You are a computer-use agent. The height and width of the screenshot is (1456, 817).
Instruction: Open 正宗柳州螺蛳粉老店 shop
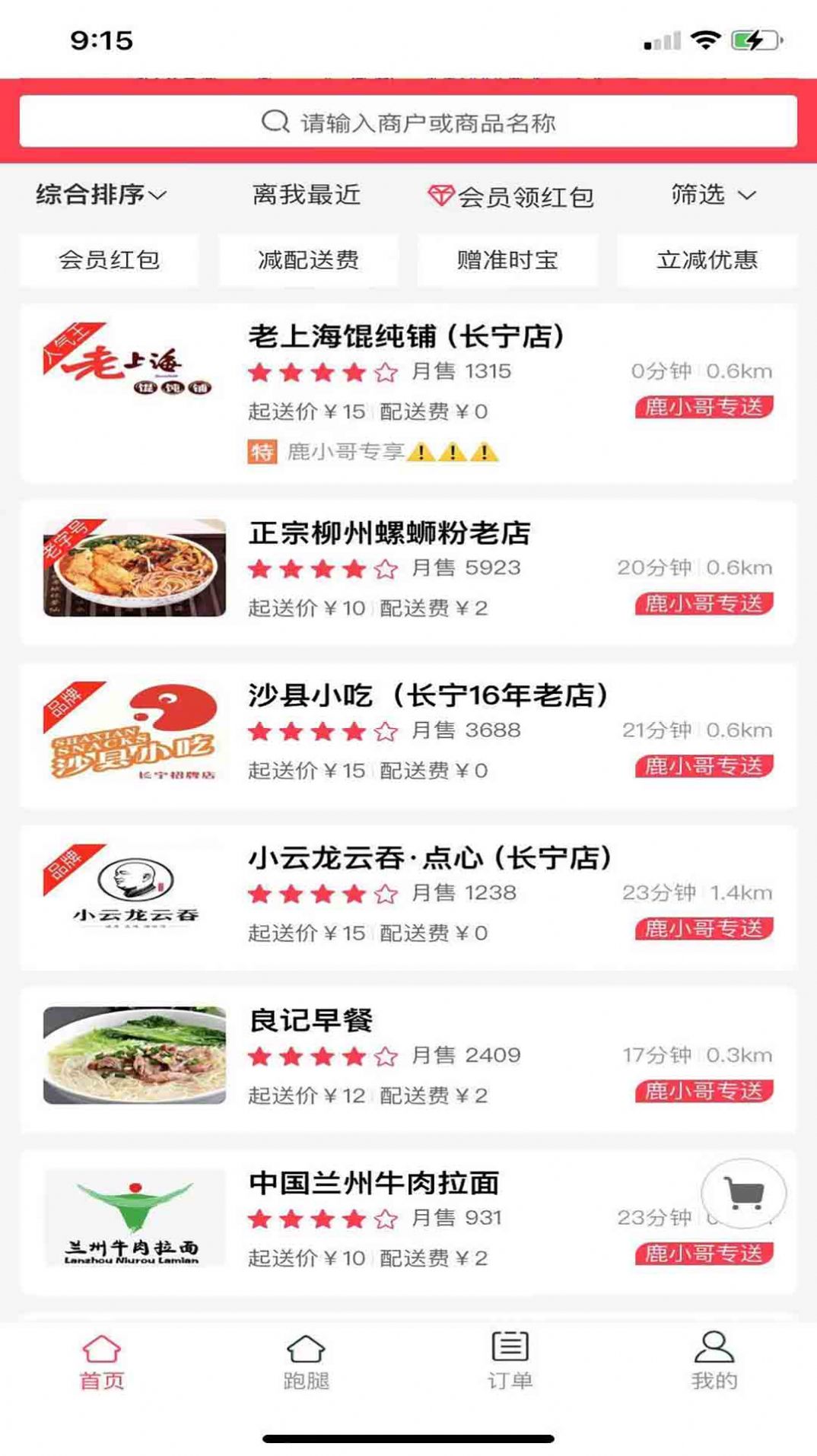point(389,532)
